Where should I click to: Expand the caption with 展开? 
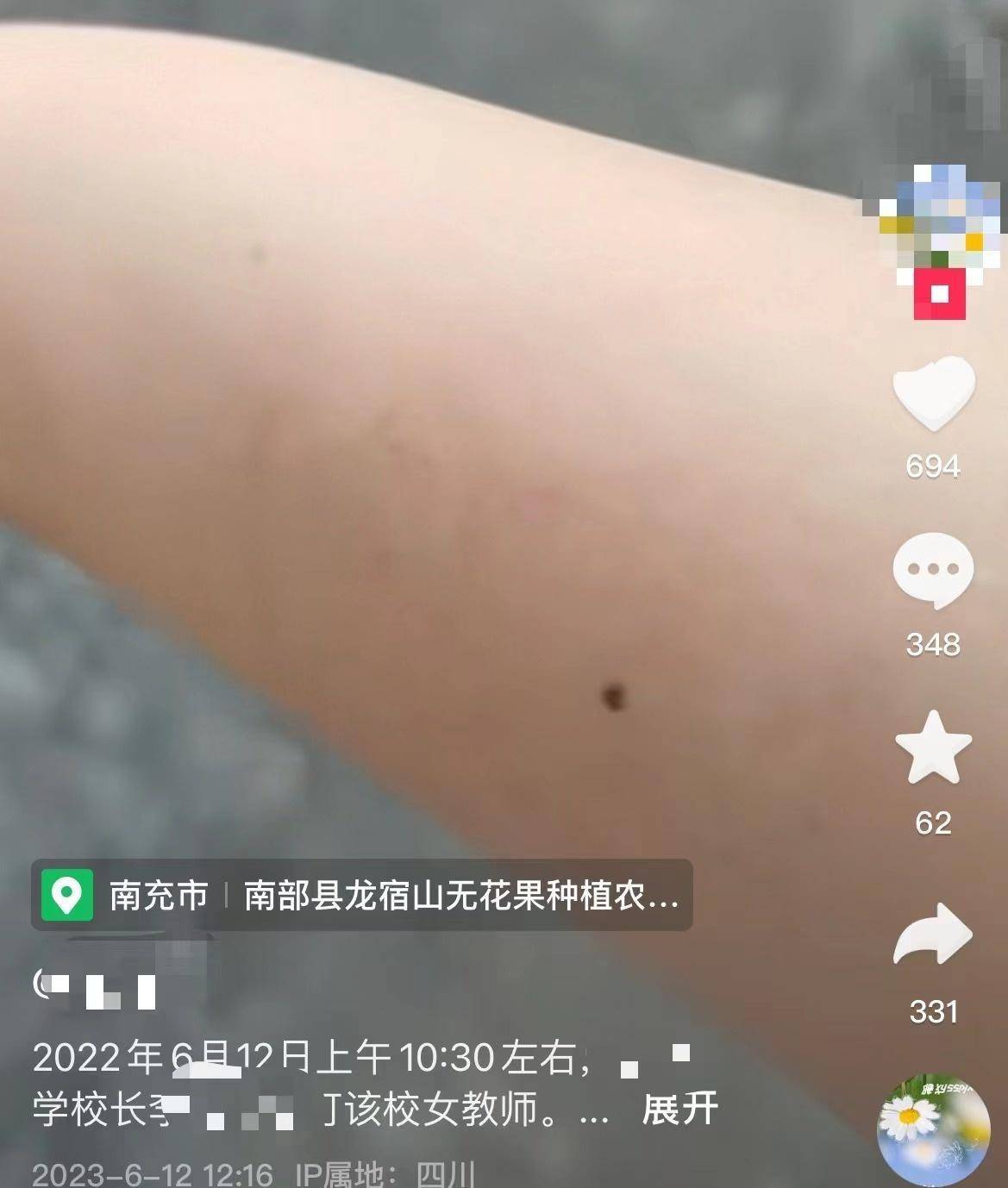(x=679, y=1109)
